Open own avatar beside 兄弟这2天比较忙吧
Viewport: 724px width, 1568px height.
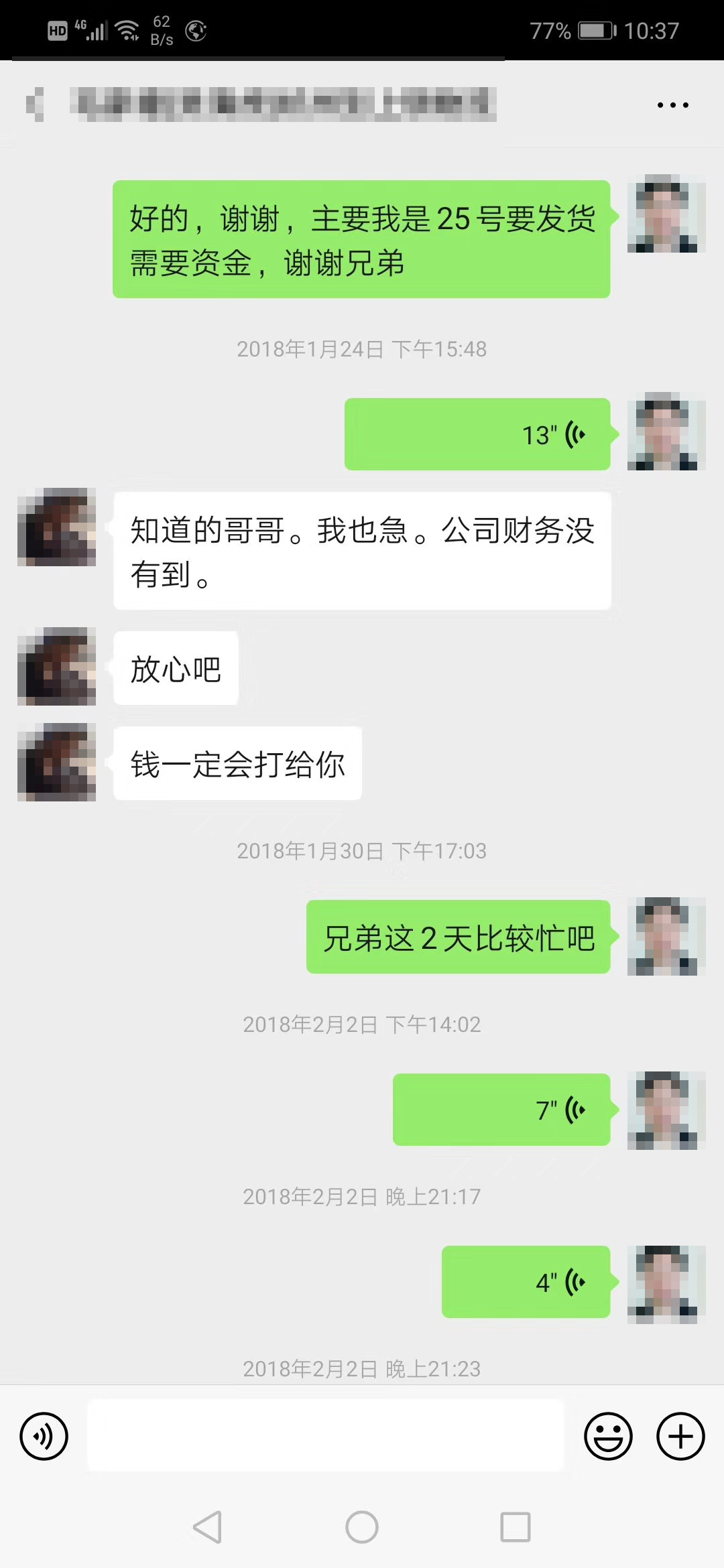[x=666, y=936]
